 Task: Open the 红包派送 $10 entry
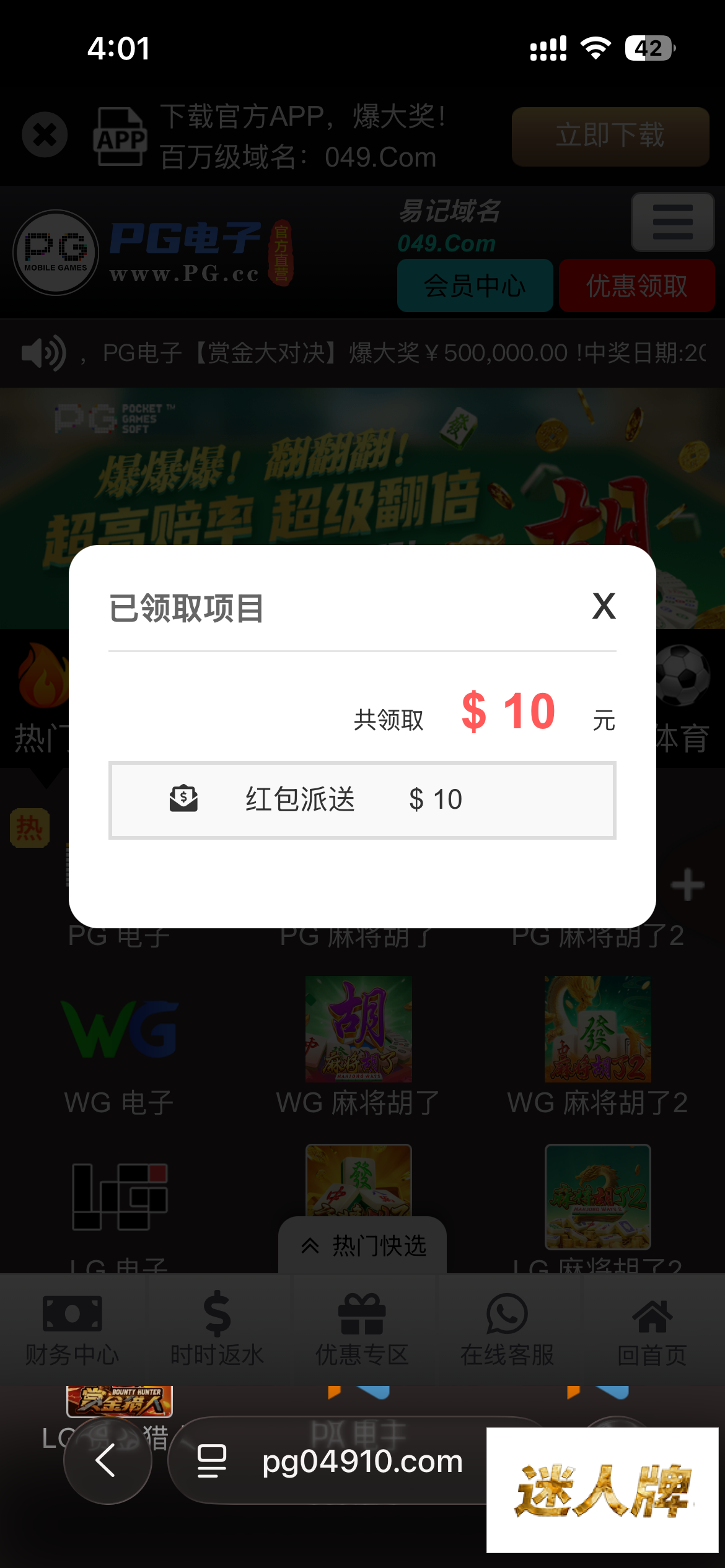(x=362, y=800)
